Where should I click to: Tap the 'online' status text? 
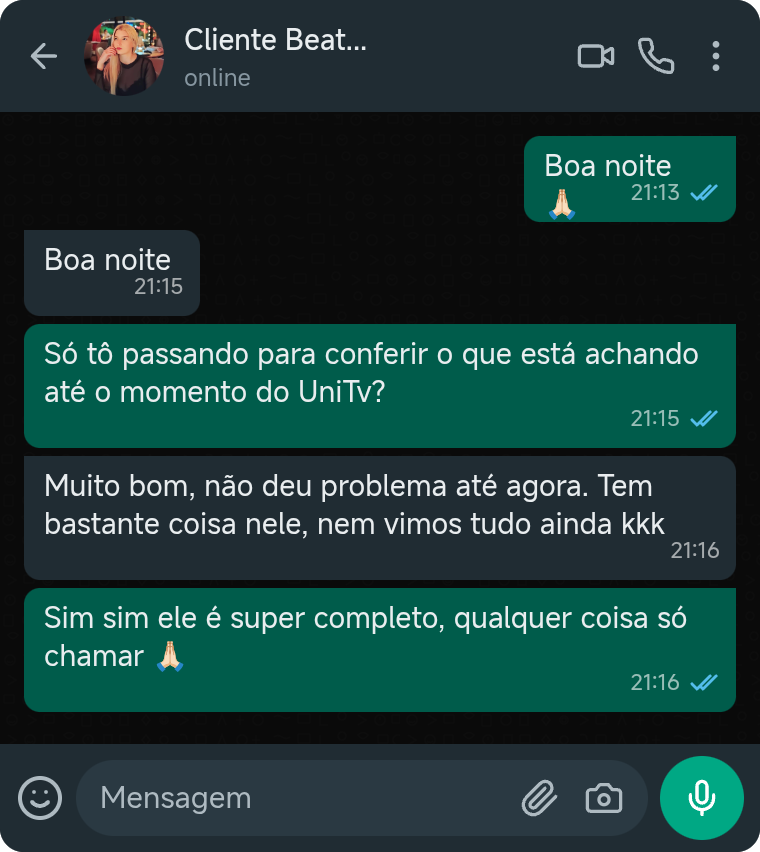[216, 77]
